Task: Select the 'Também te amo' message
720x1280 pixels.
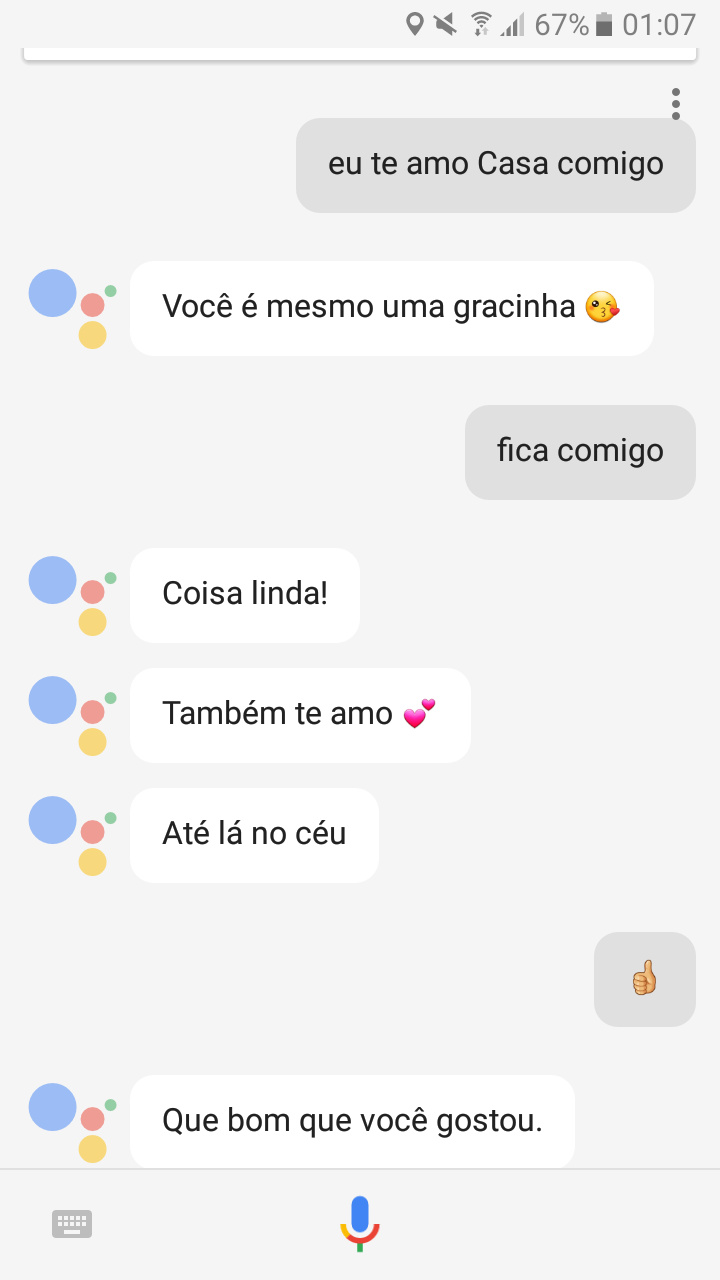Action: point(299,714)
